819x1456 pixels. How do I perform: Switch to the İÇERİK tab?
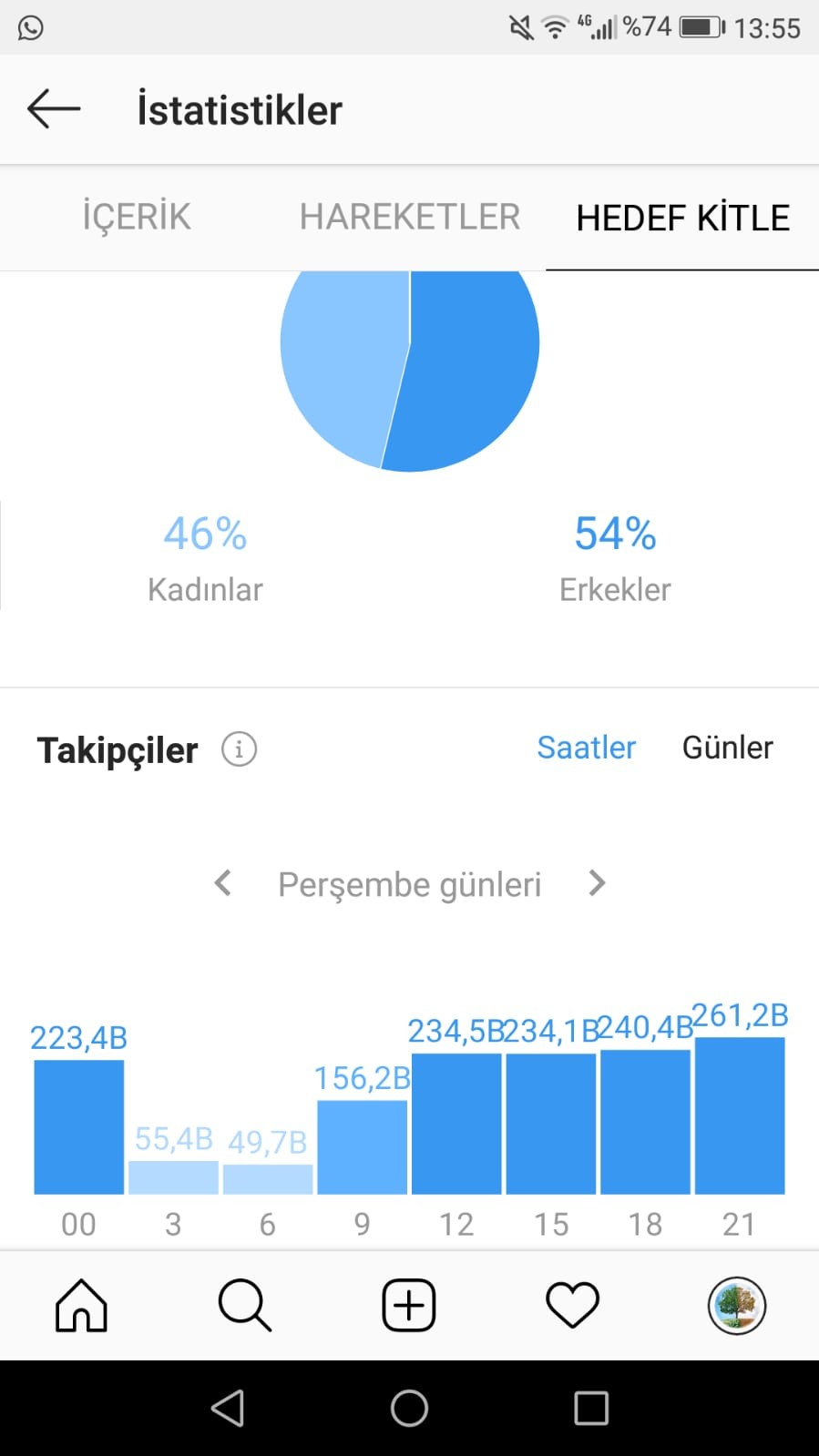137,218
